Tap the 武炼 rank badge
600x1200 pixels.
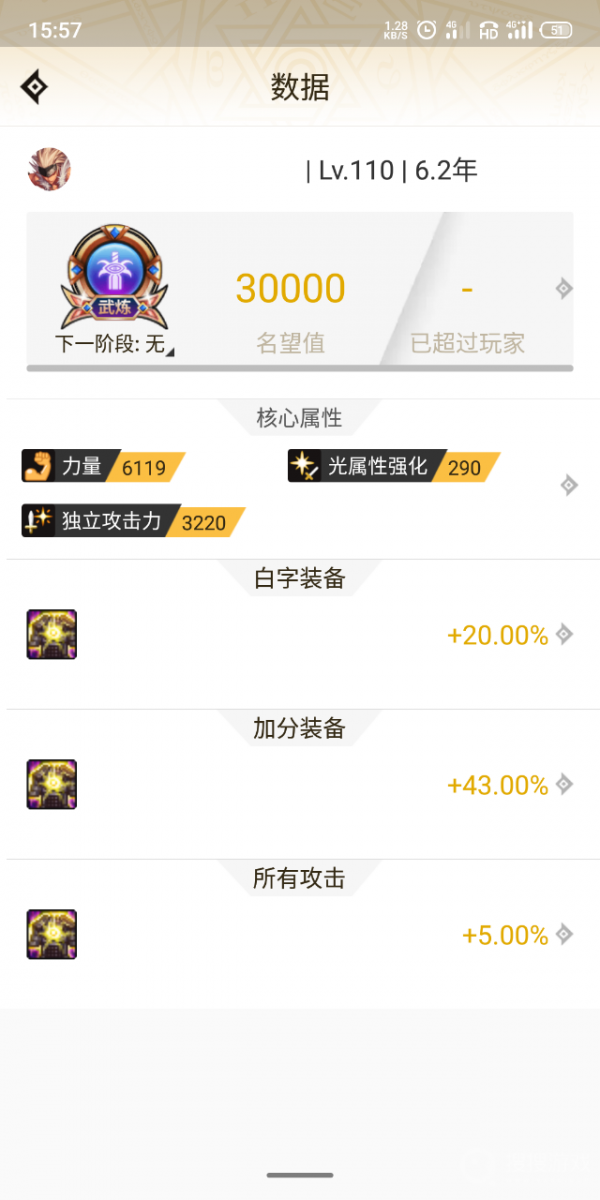tap(116, 277)
